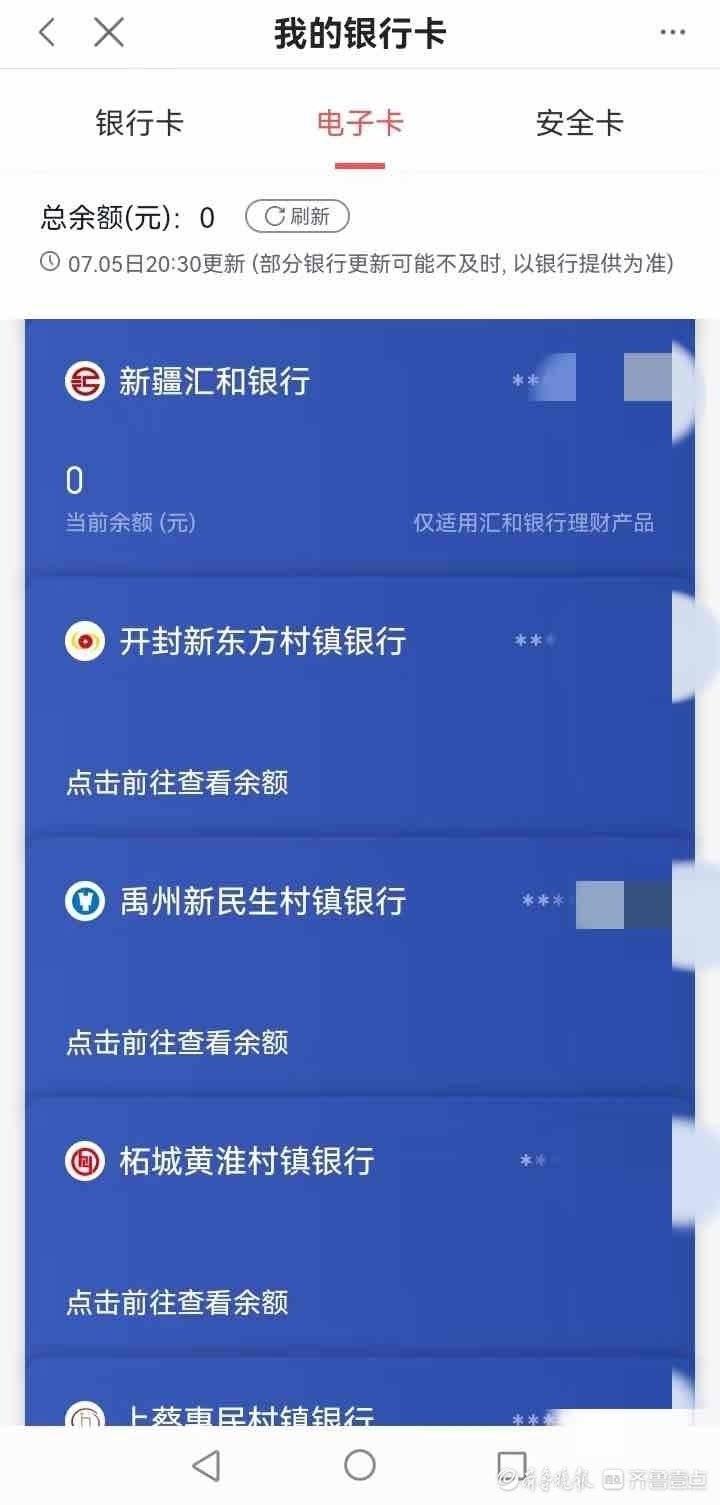The height and width of the screenshot is (1505, 720).
Task: Go back using the top-left arrow
Action: point(46,33)
